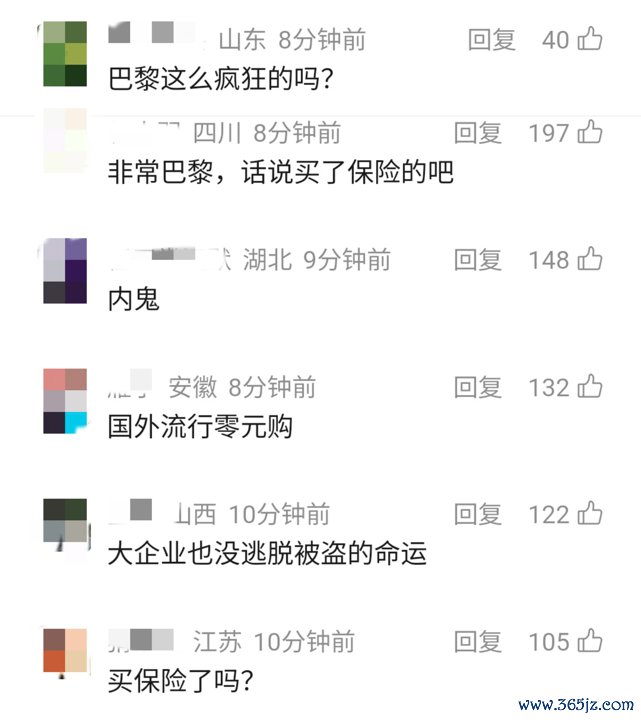Image resolution: width=641 pixels, height=720 pixels.
Task: Like the comment "巴黎这么疯狂的吗?"
Action: click(590, 40)
